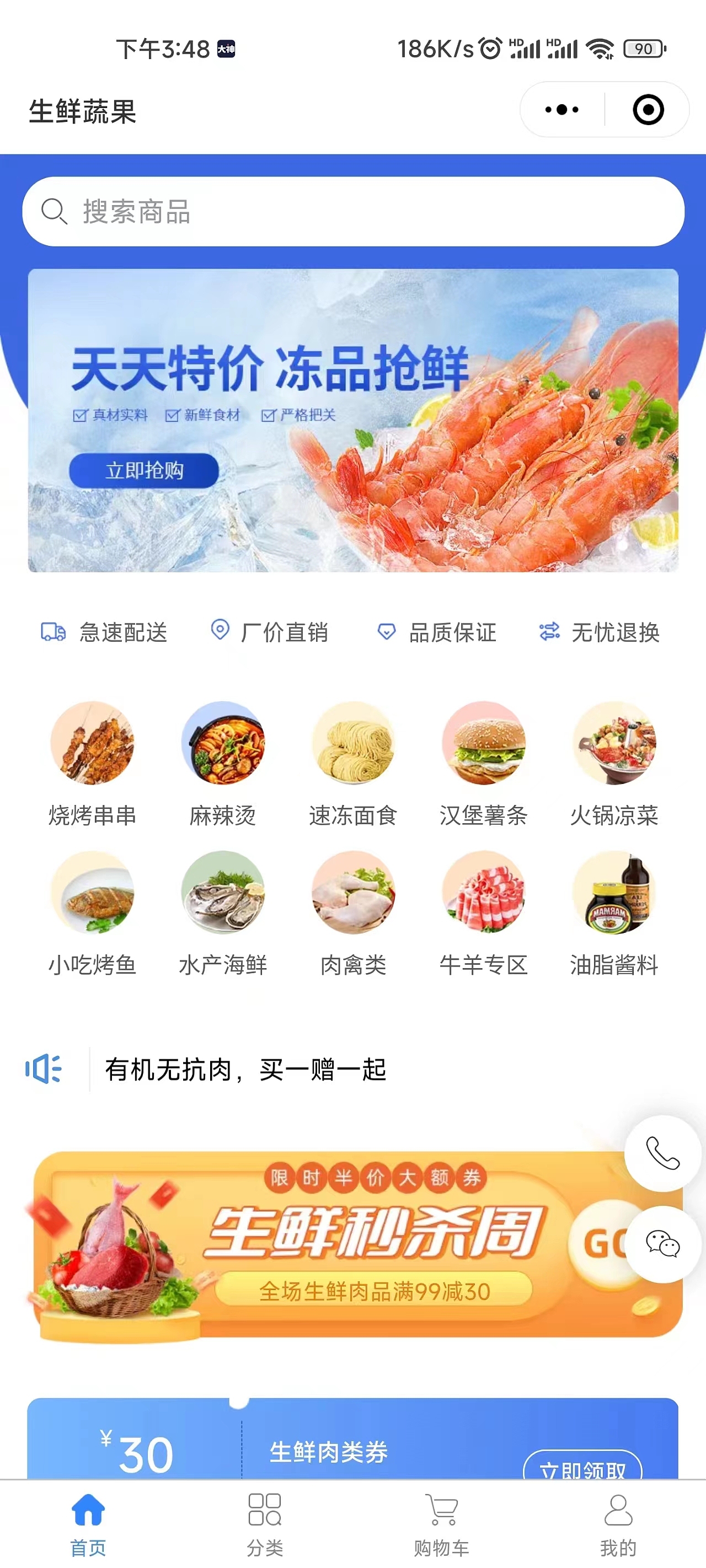The image size is (706, 1568).
Task: Call the store via the phone icon
Action: point(662,1153)
